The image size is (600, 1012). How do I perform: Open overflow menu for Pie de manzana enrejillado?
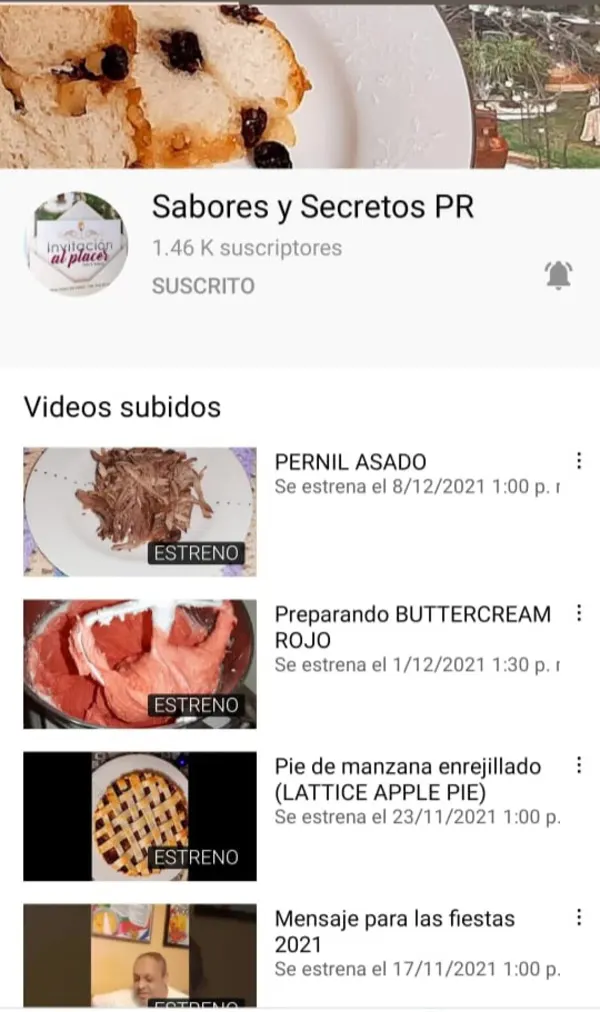(578, 765)
